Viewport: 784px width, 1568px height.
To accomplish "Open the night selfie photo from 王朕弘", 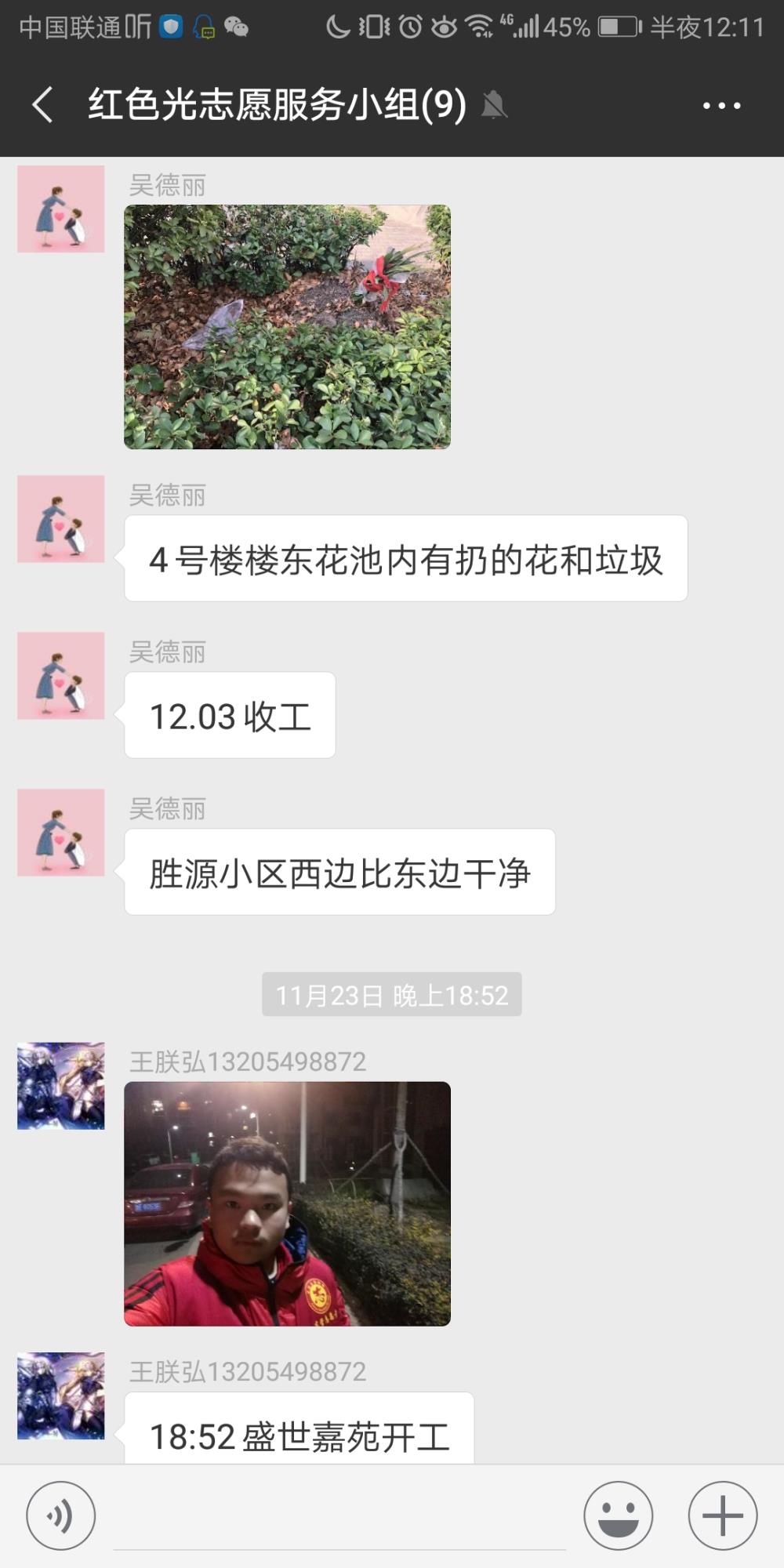I will tap(287, 1204).
